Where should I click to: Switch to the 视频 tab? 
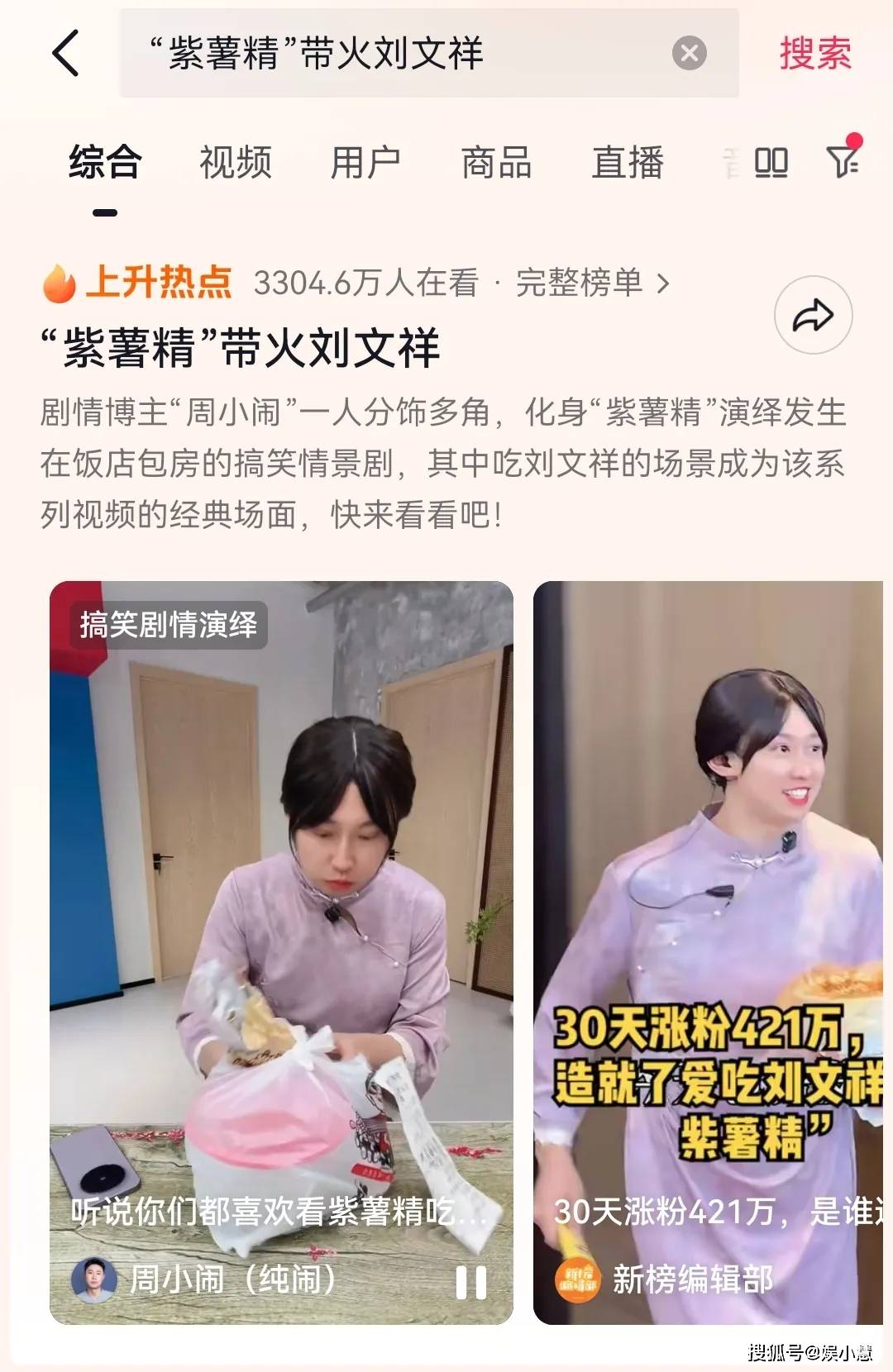click(x=236, y=163)
